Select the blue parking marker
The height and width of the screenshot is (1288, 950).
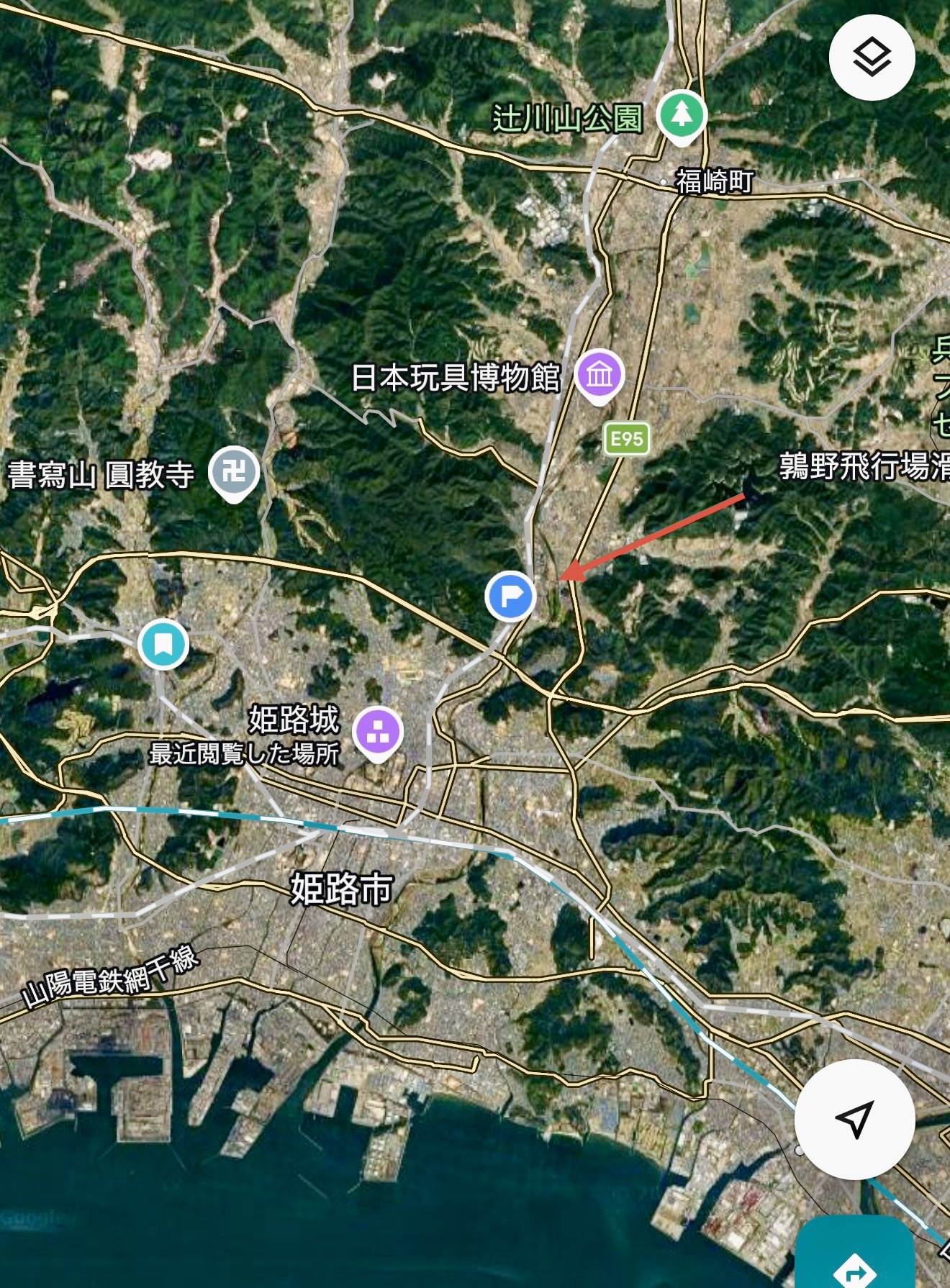click(510, 596)
